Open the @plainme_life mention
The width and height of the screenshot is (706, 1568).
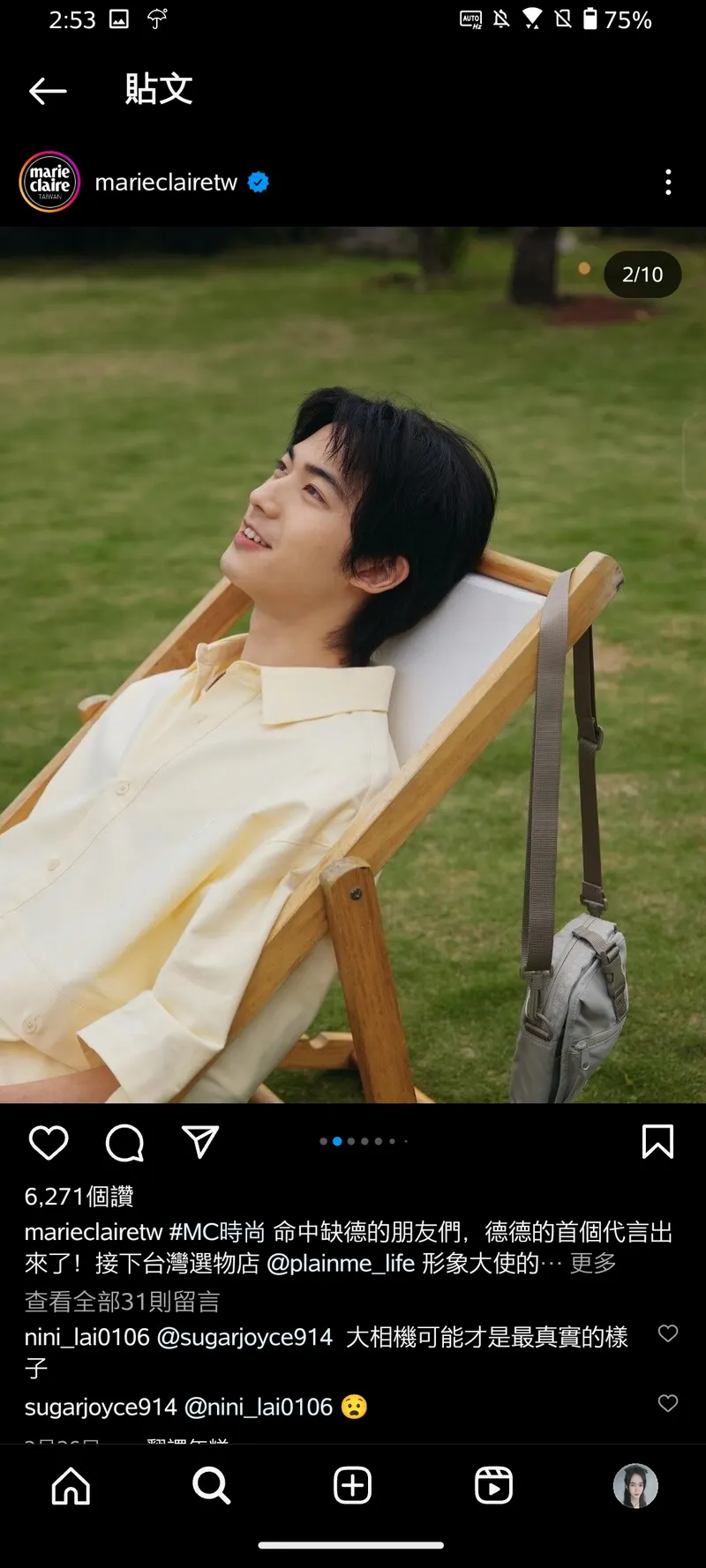(x=341, y=1263)
